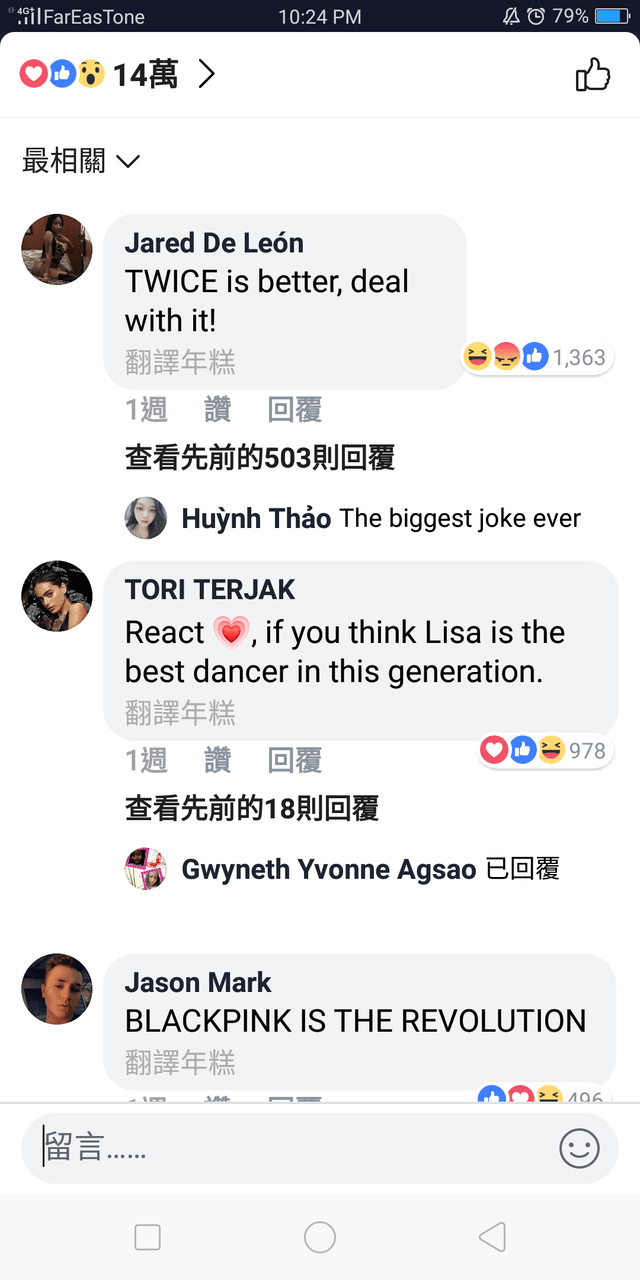This screenshot has height=1280, width=640.
Task: Tap the 留言 comment input field
Action: [x=290, y=1148]
